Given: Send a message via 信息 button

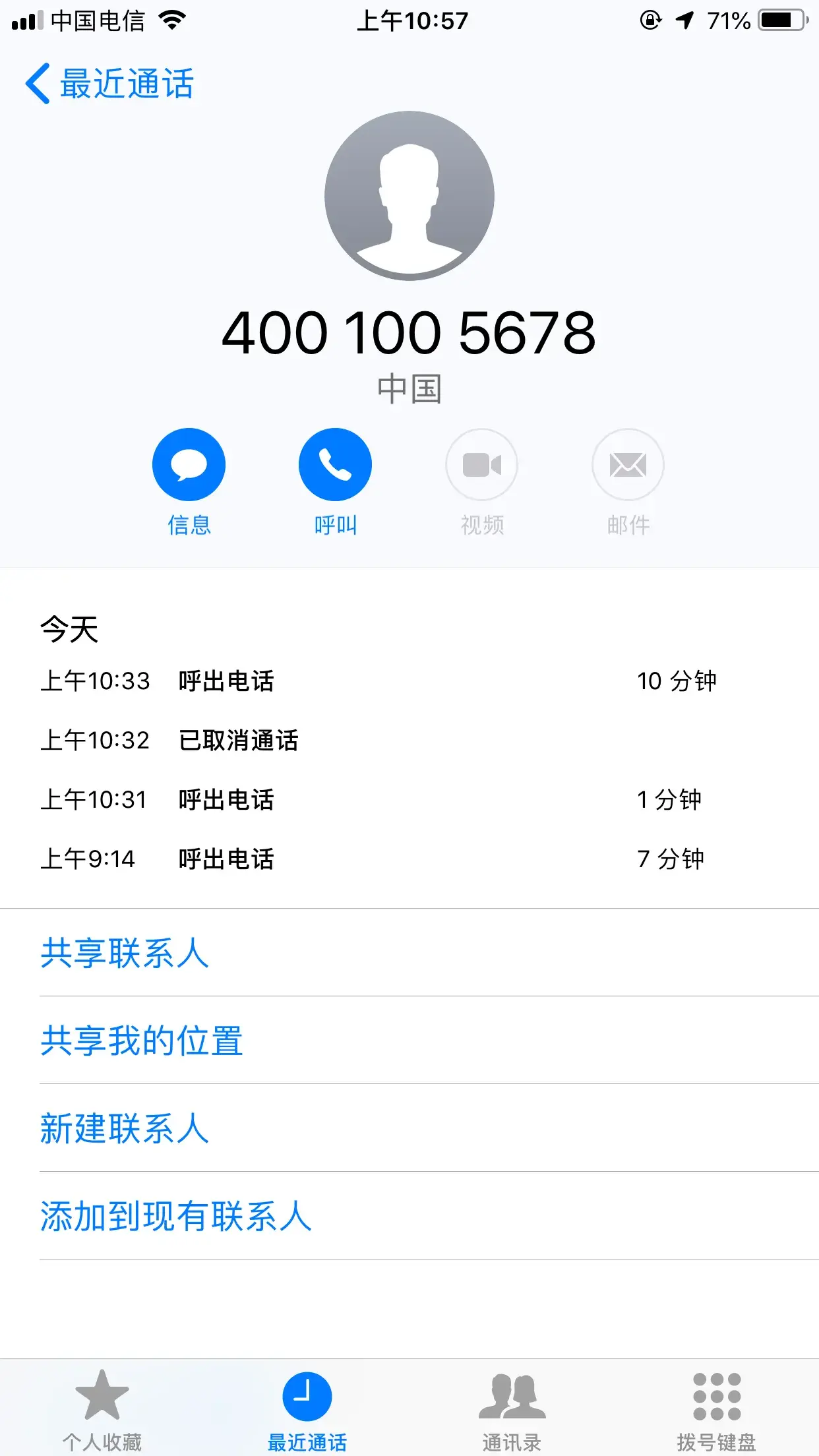Looking at the screenshot, I should tap(189, 465).
